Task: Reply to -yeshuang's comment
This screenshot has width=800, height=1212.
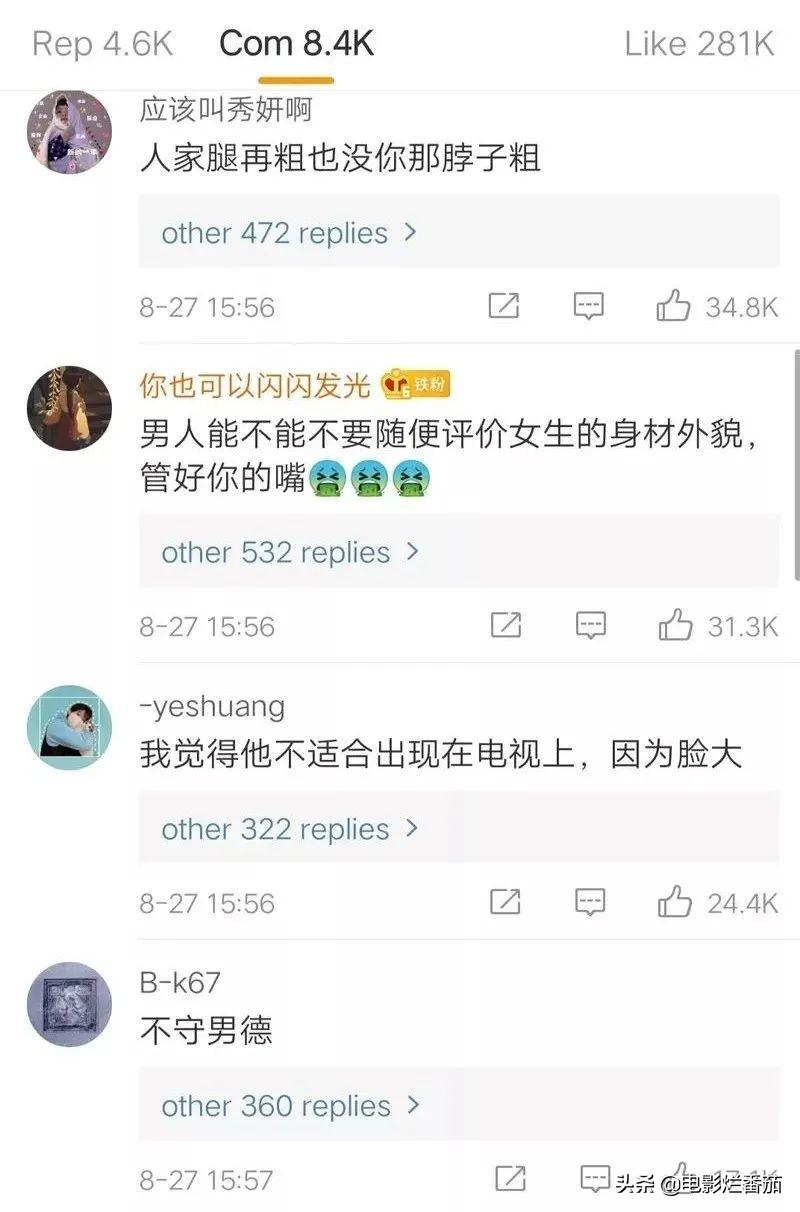Action: click(x=591, y=903)
